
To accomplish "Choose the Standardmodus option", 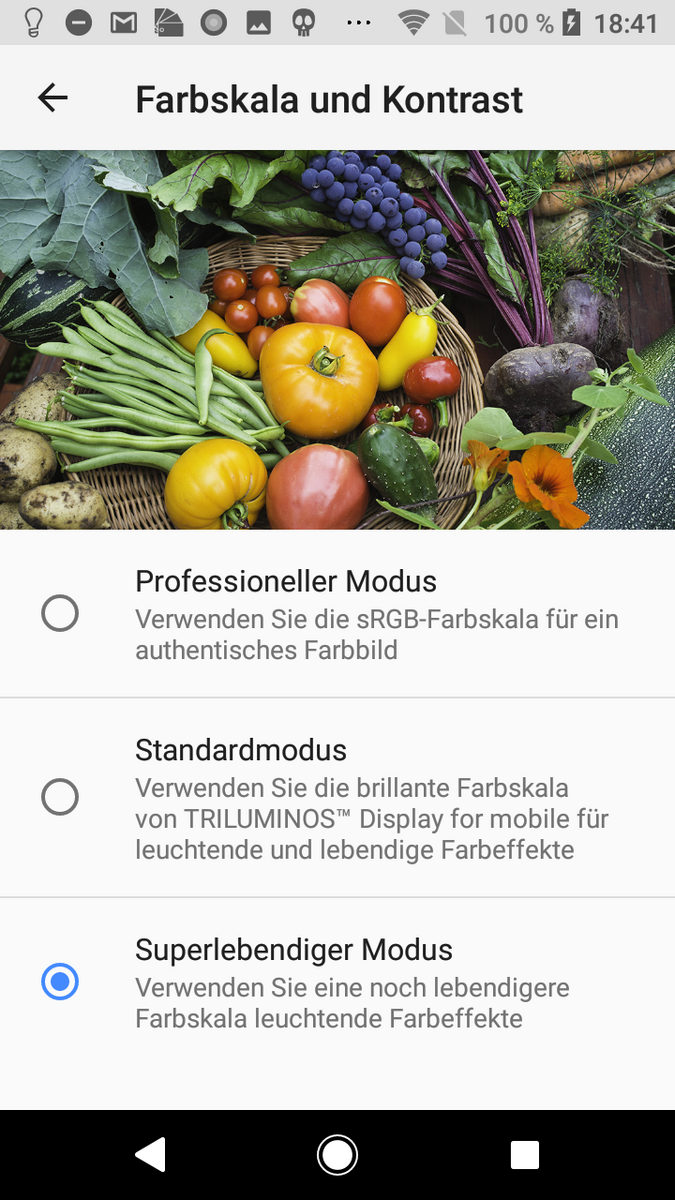I will pyautogui.click(x=60, y=797).
